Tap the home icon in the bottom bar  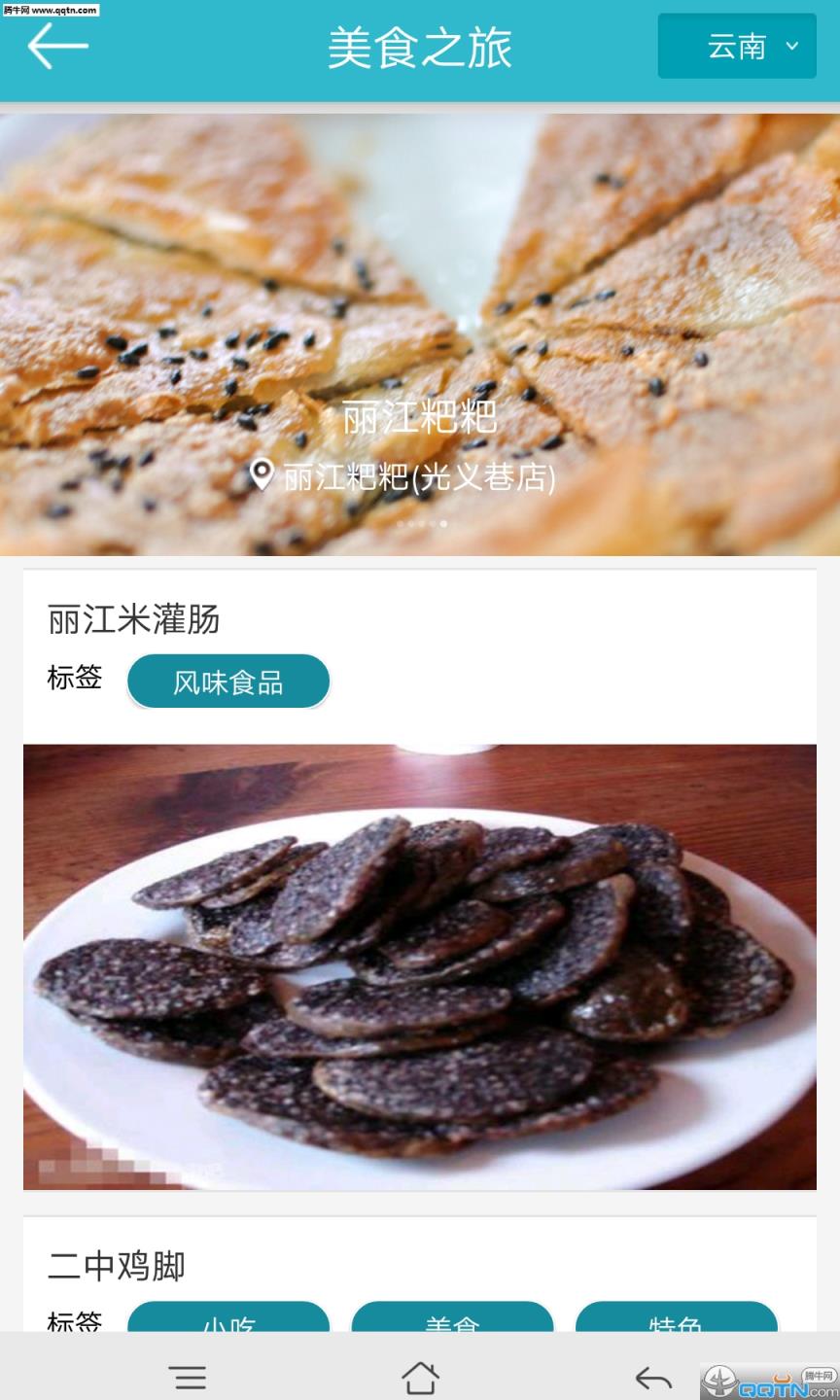[x=422, y=1376]
